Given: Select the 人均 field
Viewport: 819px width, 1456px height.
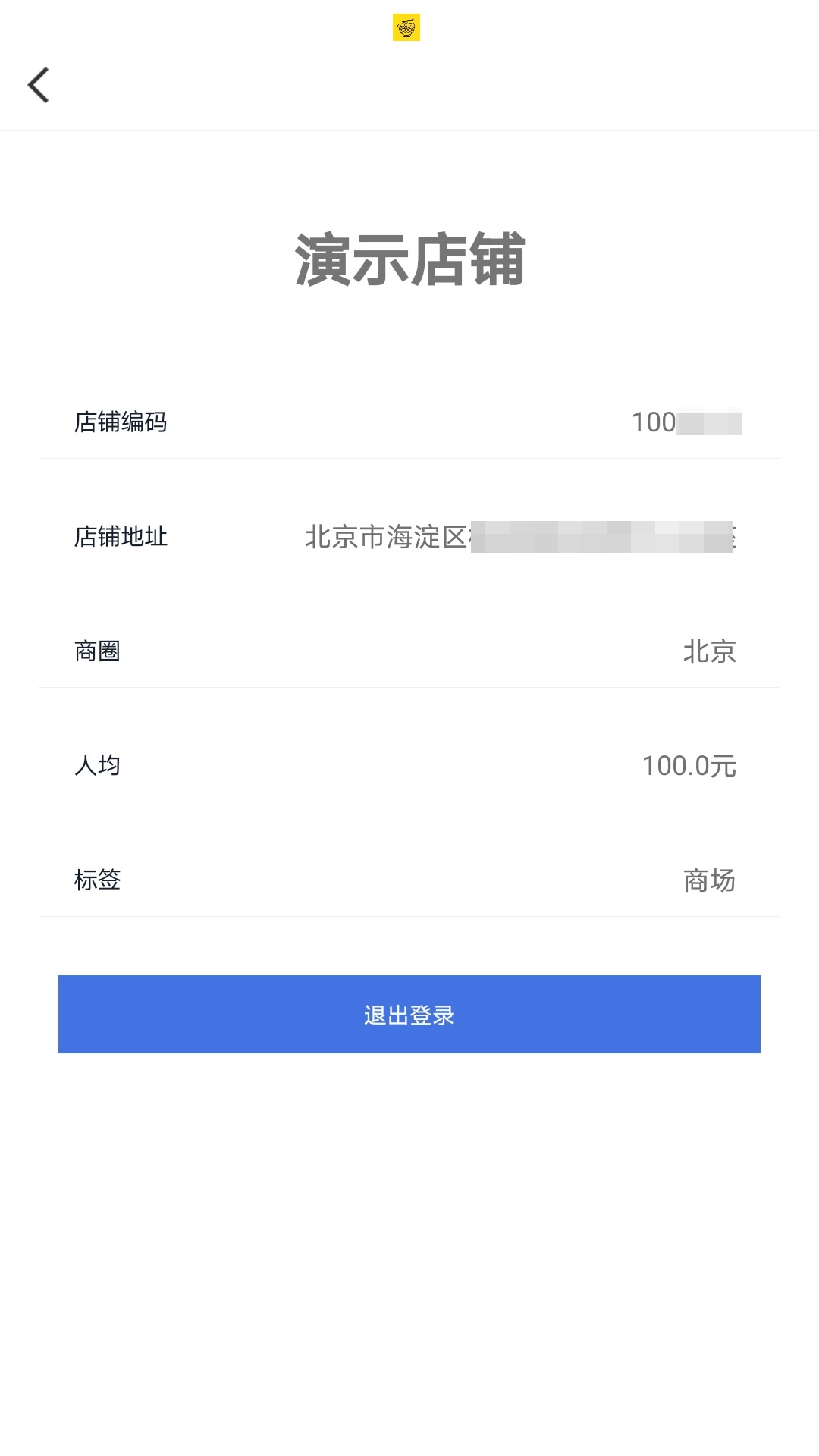Looking at the screenshot, I should pos(409,766).
